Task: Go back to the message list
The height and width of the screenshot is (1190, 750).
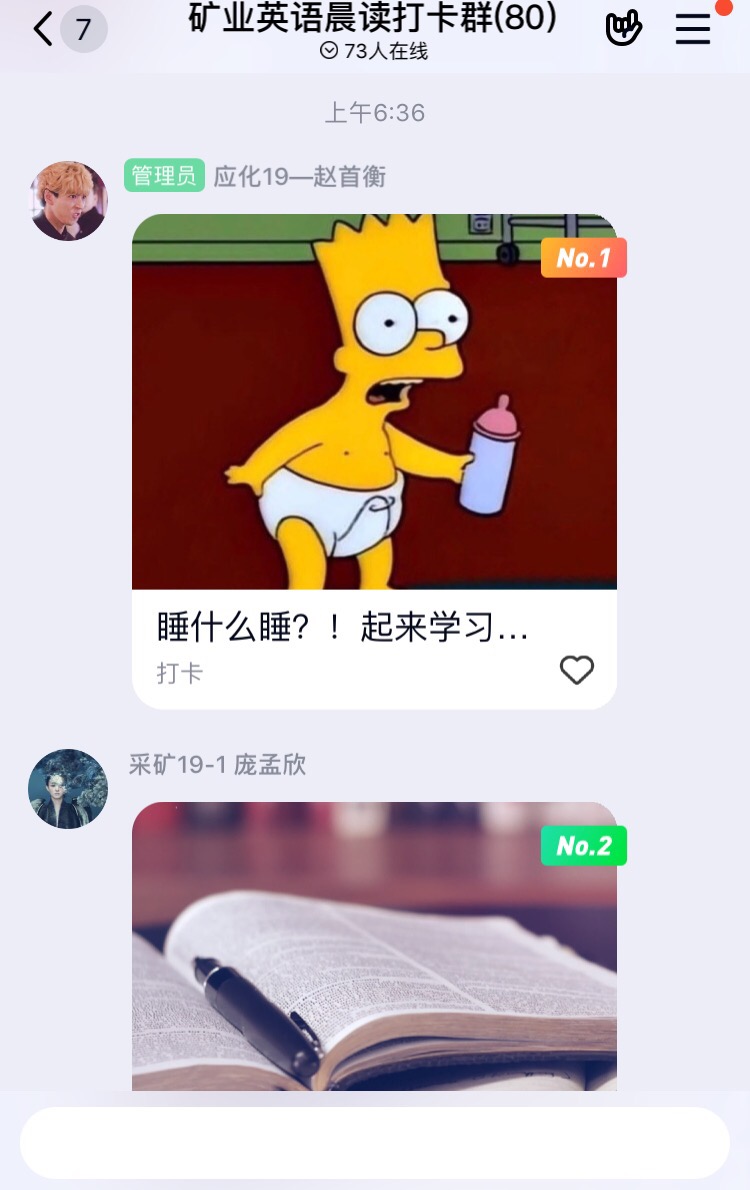Action: [44, 29]
